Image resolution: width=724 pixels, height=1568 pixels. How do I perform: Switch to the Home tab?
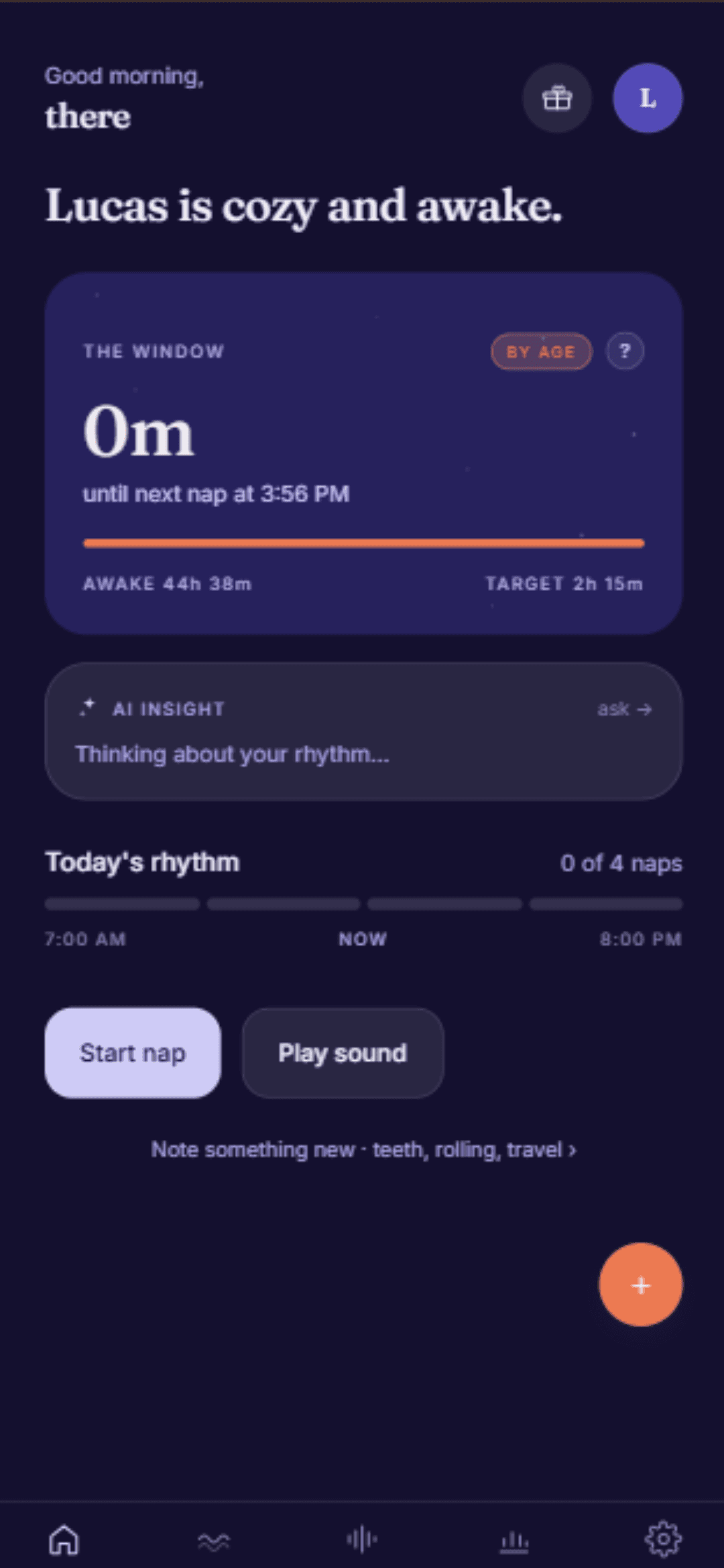click(x=63, y=1538)
